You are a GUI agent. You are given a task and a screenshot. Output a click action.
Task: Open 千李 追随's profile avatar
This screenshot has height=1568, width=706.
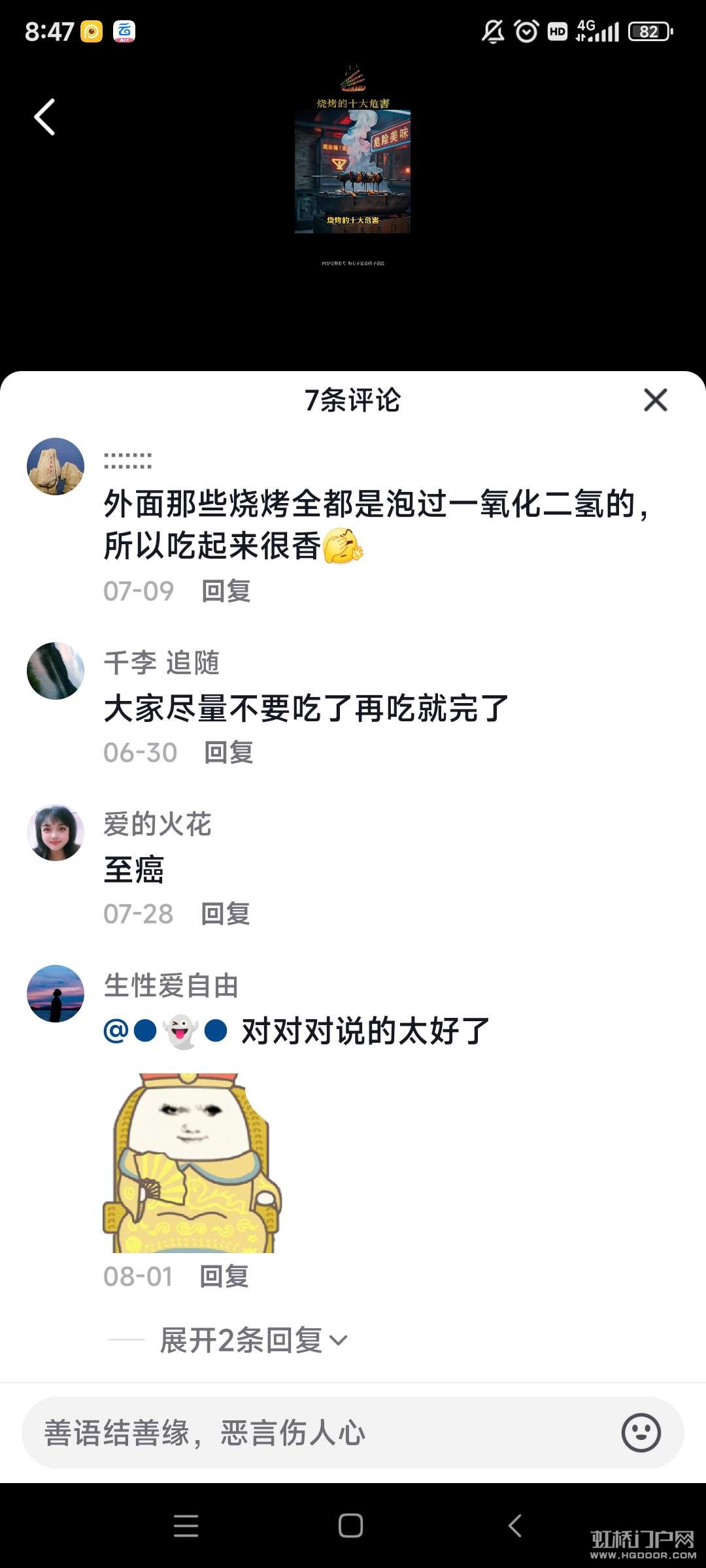tap(56, 671)
